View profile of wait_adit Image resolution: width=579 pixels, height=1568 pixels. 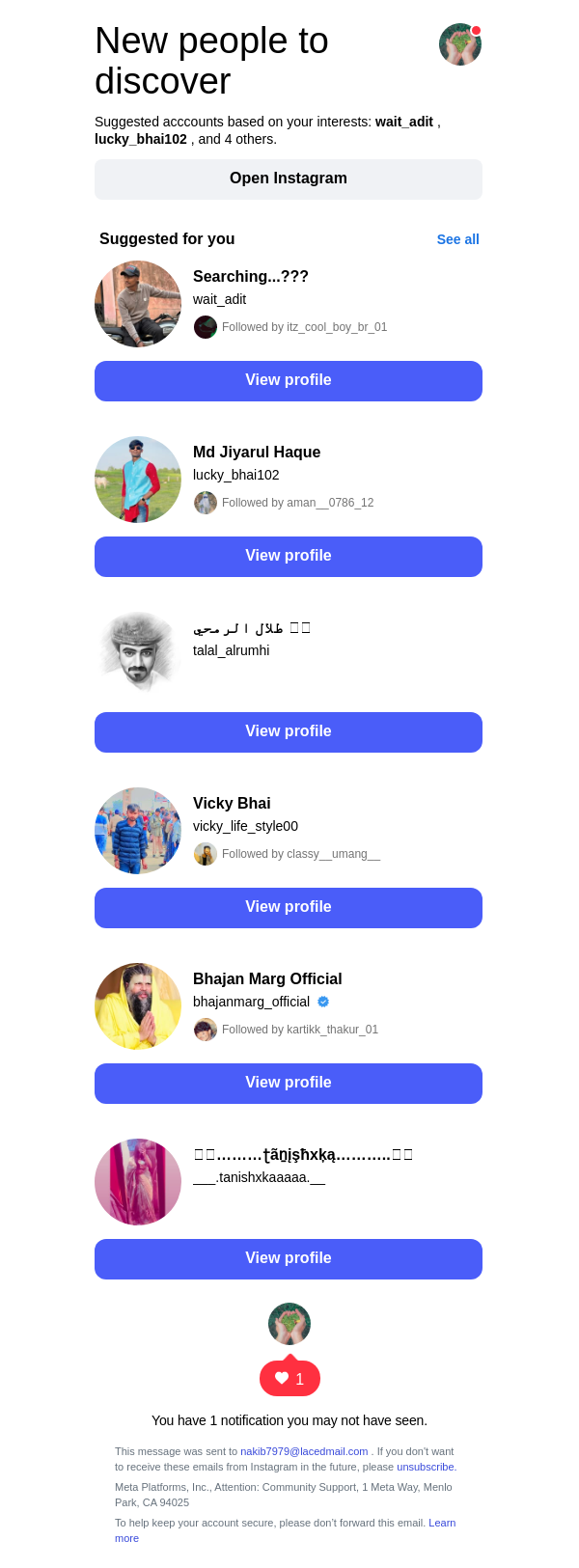point(288,381)
